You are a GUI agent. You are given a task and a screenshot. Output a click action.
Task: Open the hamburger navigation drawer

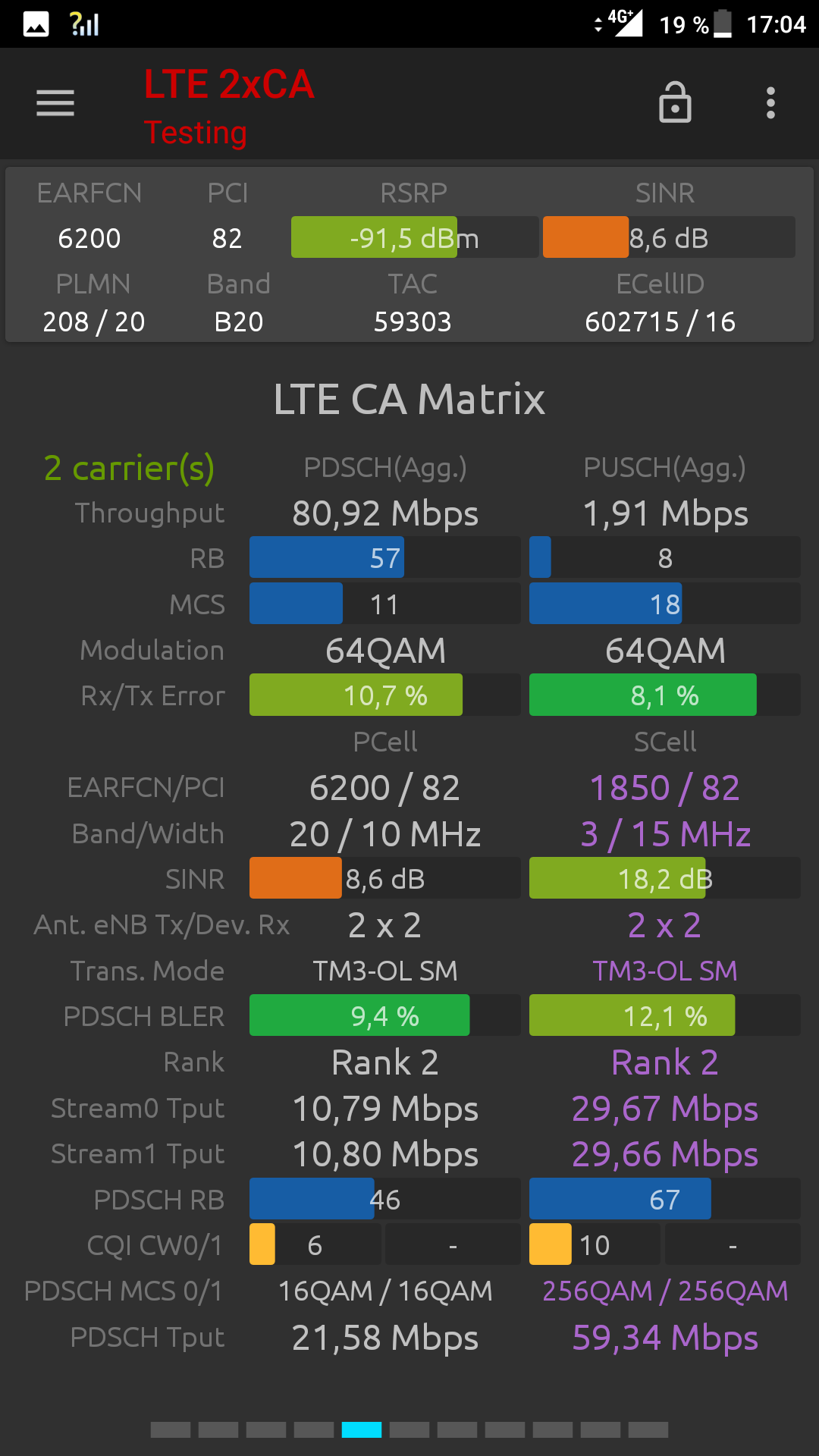(x=55, y=103)
